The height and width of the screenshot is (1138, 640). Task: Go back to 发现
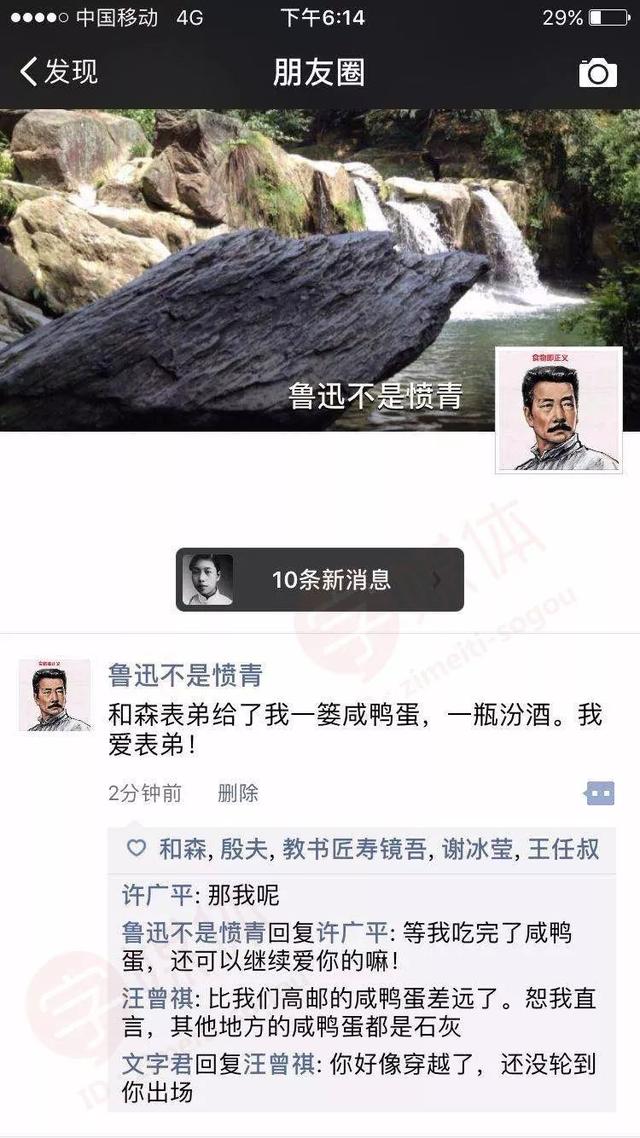[60, 72]
